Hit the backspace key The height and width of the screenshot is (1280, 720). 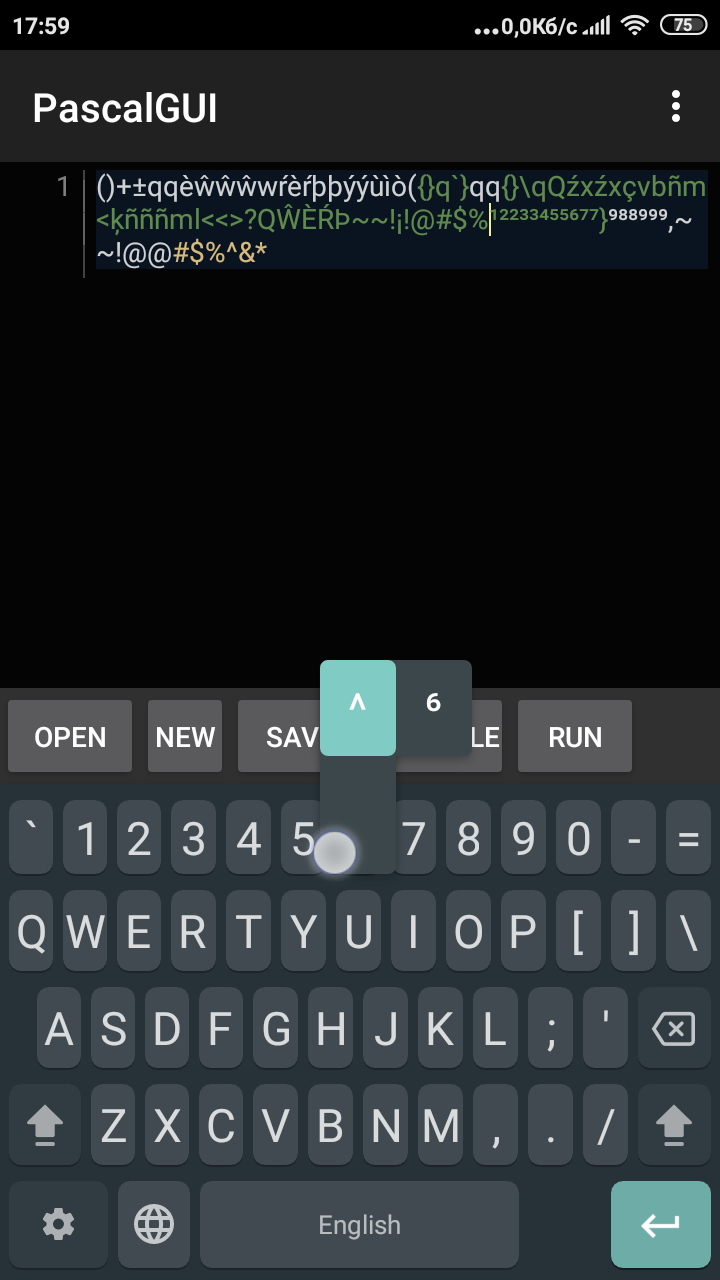pos(672,1028)
